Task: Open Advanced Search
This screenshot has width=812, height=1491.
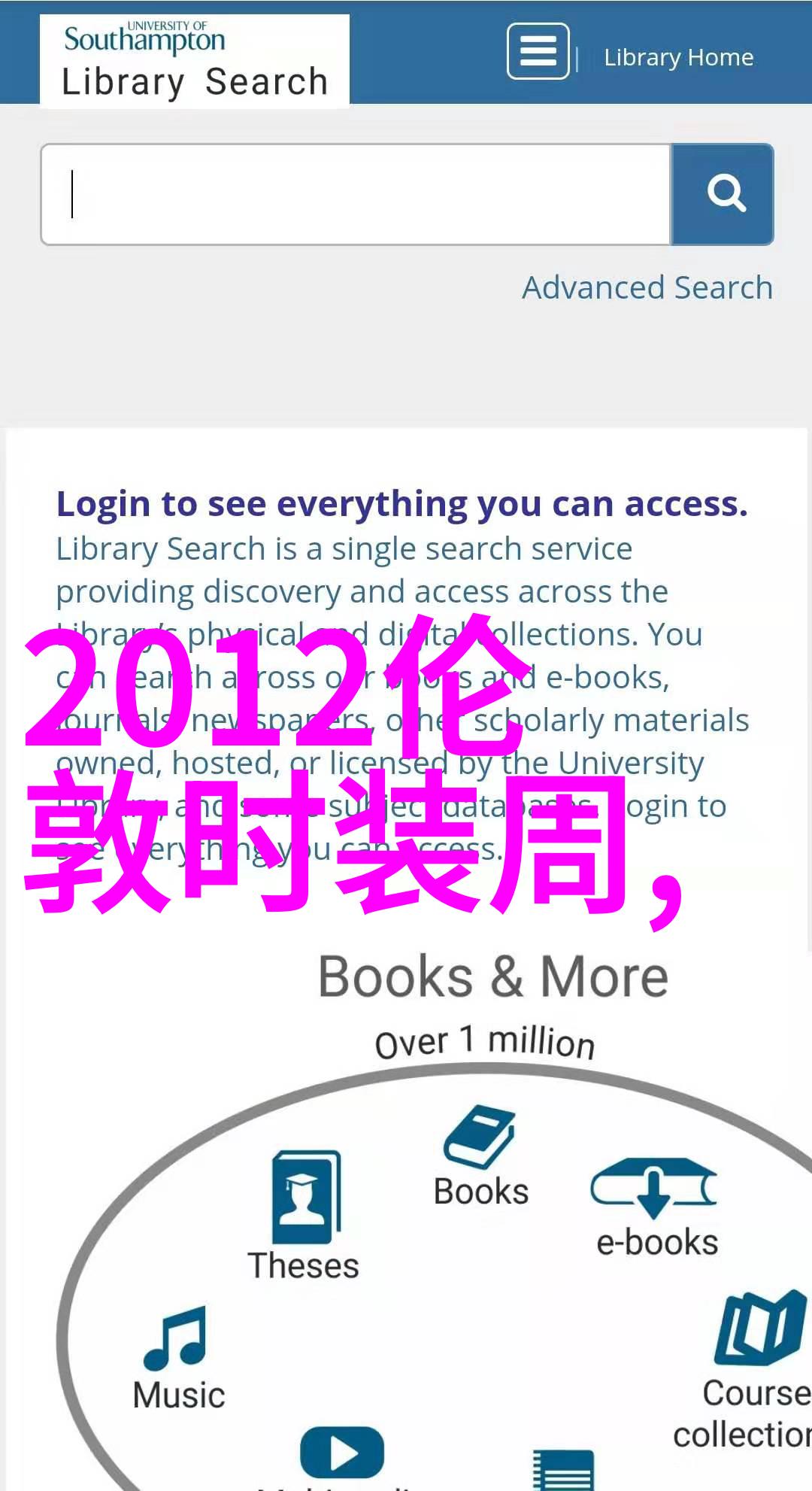Action: tap(647, 287)
